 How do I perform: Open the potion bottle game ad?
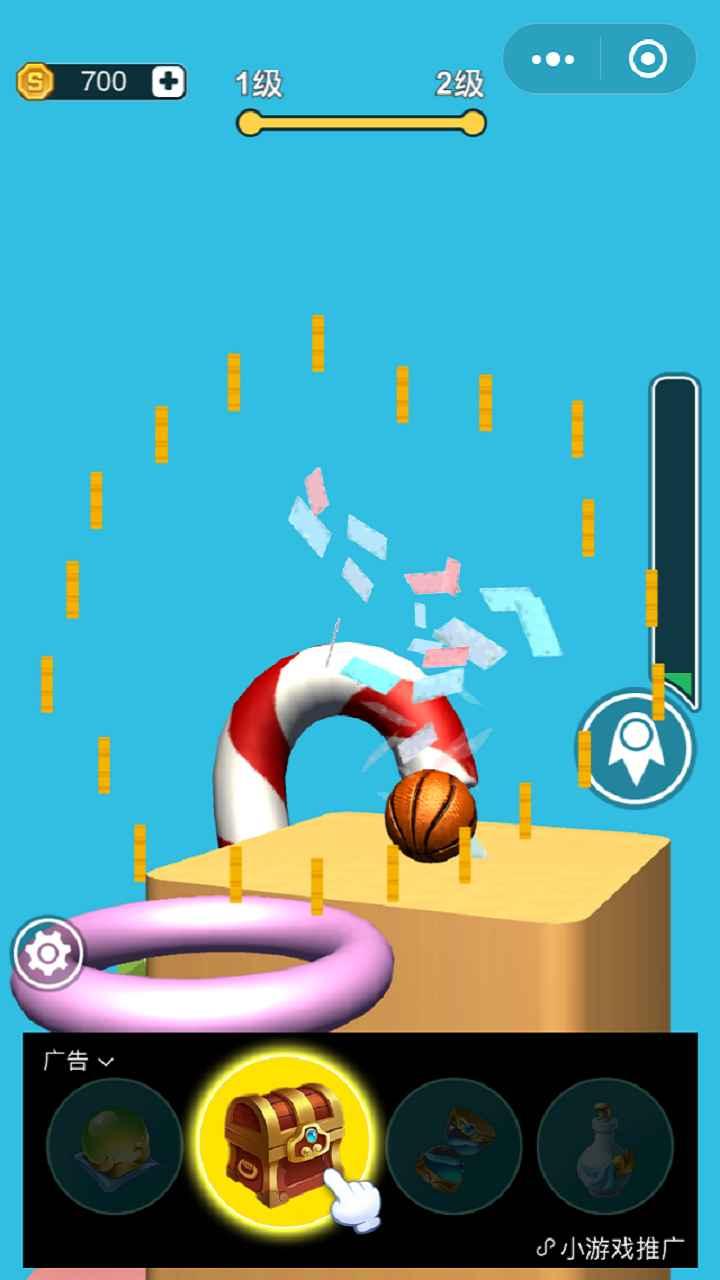point(605,1146)
